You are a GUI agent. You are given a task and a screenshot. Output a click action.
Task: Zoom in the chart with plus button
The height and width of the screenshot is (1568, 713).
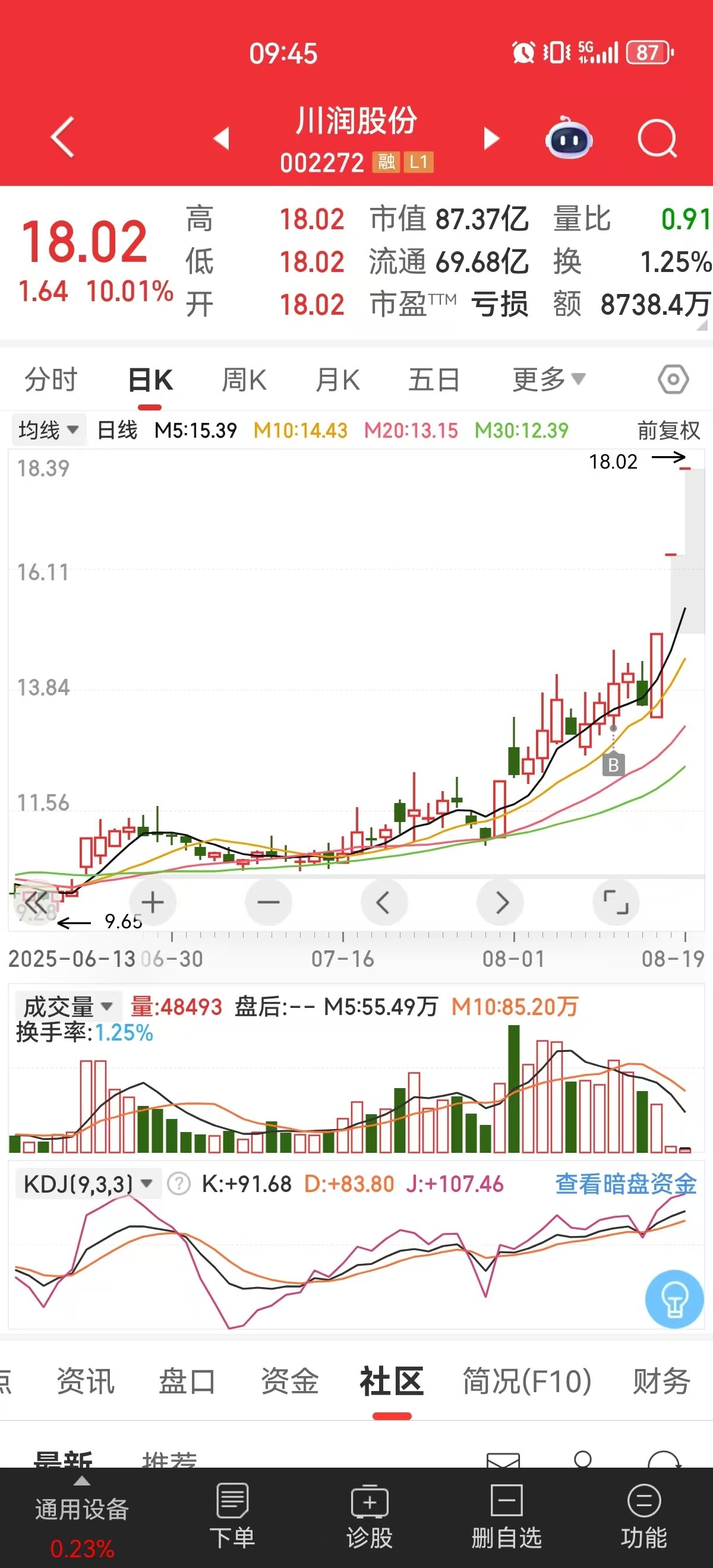tap(153, 902)
